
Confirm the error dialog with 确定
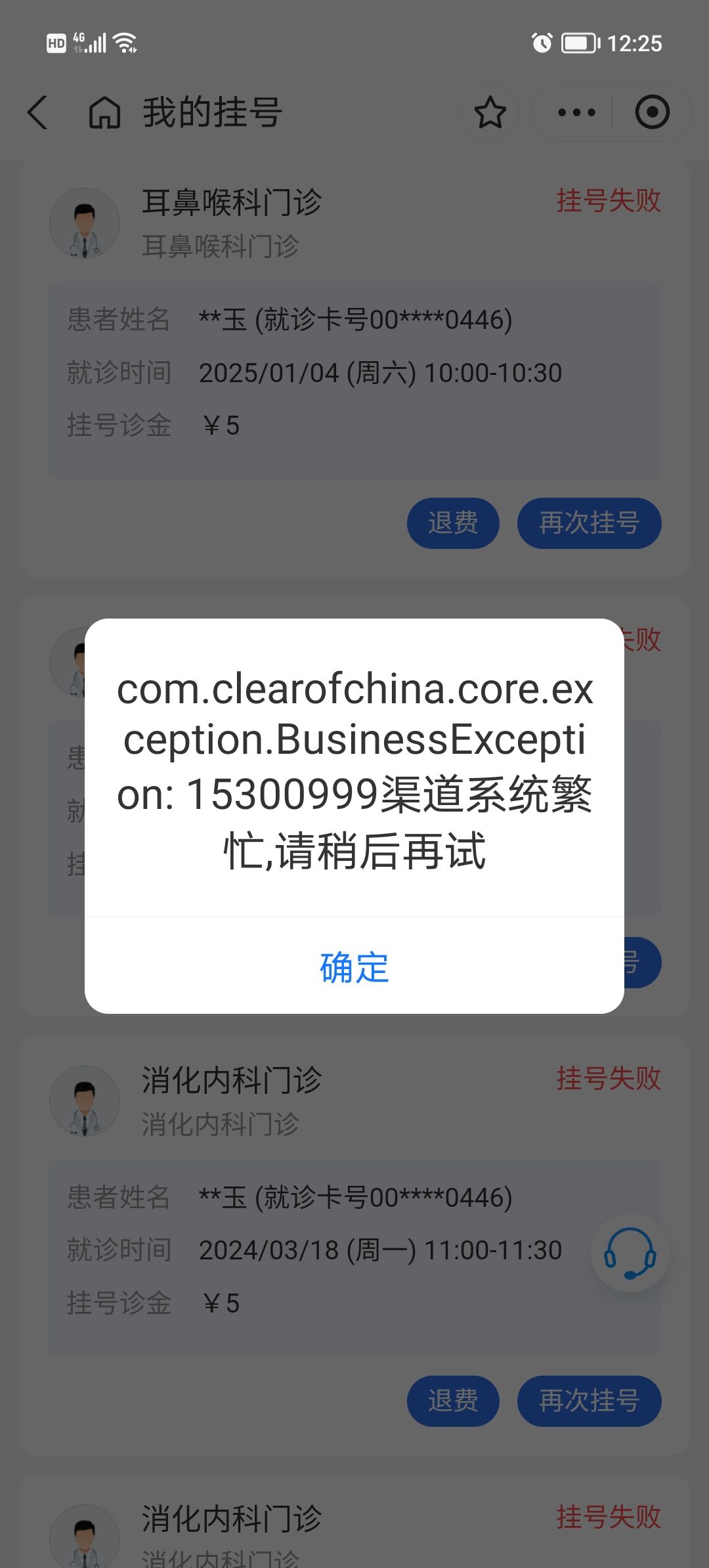354,967
